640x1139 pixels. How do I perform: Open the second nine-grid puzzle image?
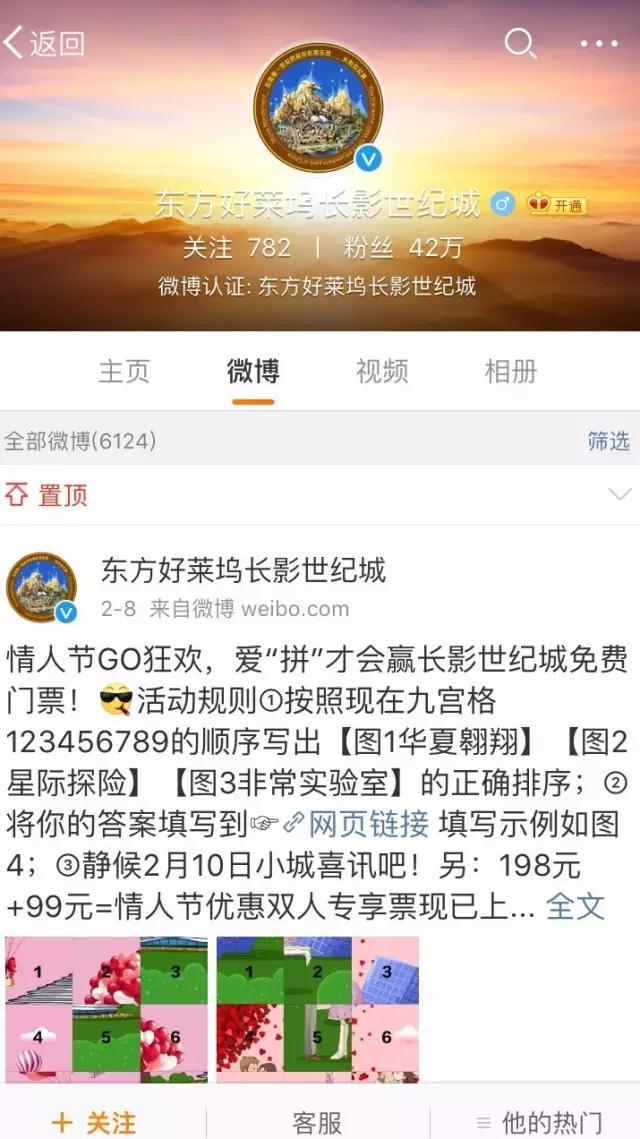(318, 1008)
